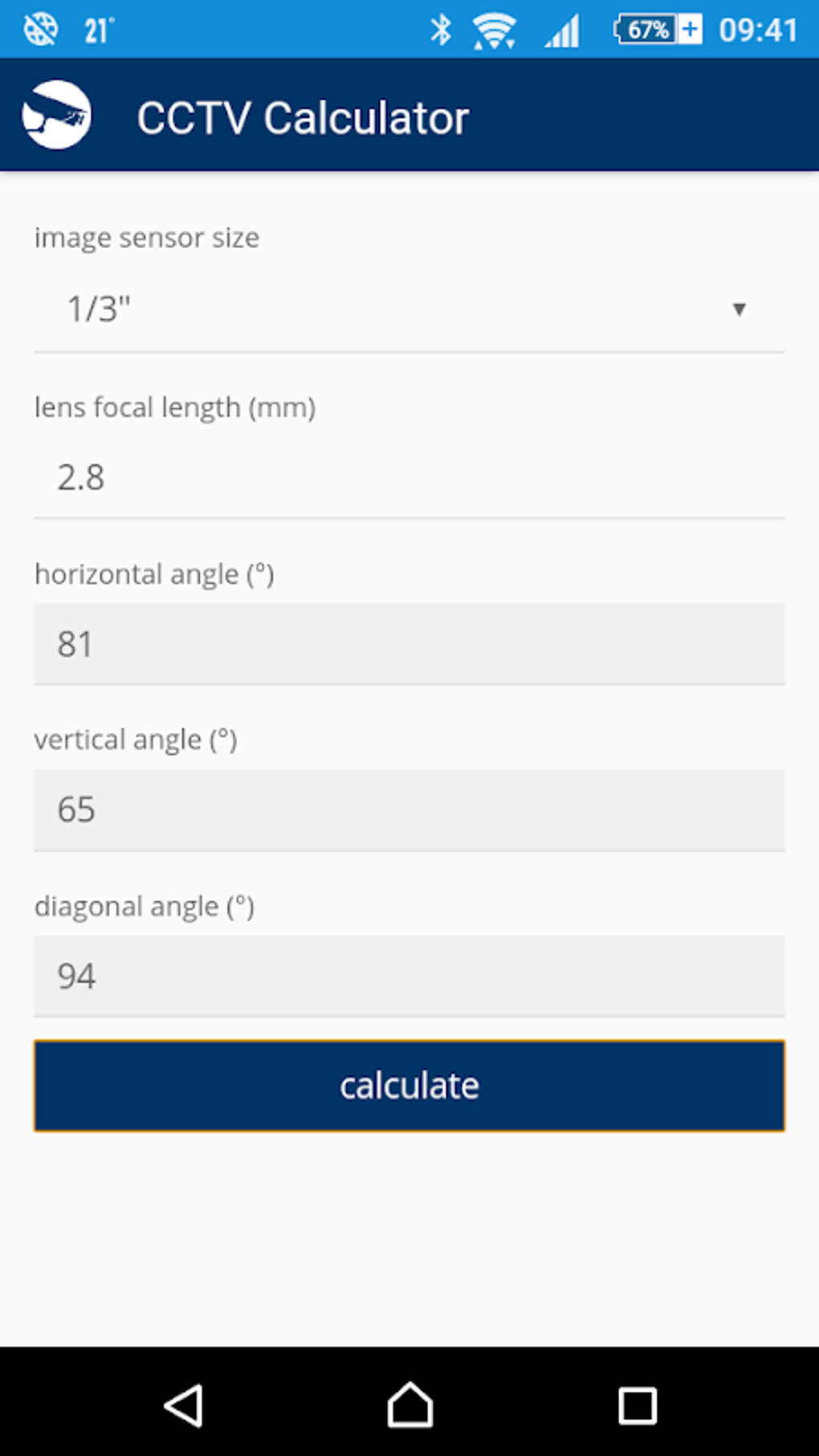Tap the 21 degrees weather indicator
The width and height of the screenshot is (819, 1456).
(x=96, y=28)
